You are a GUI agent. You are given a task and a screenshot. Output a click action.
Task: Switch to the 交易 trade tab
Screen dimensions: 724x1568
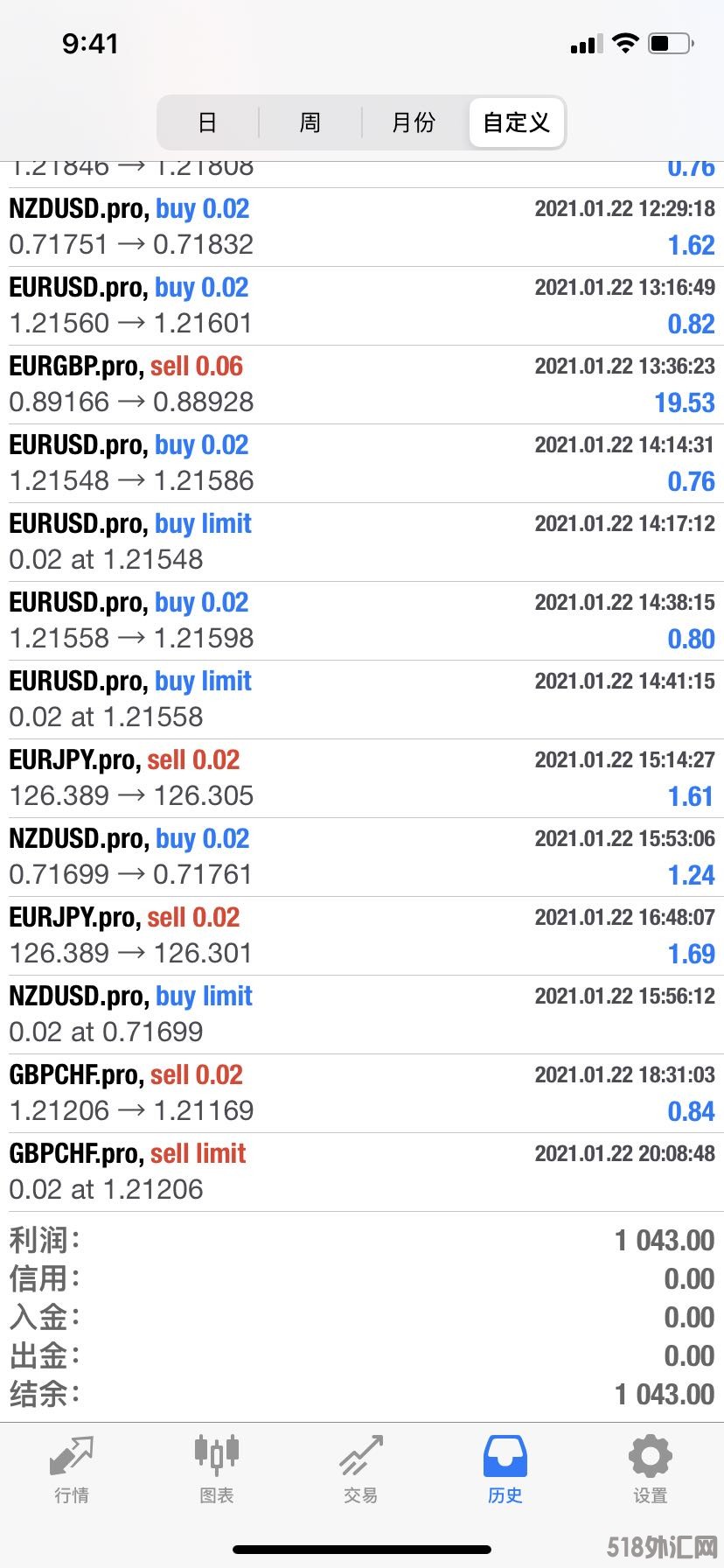point(361,1470)
